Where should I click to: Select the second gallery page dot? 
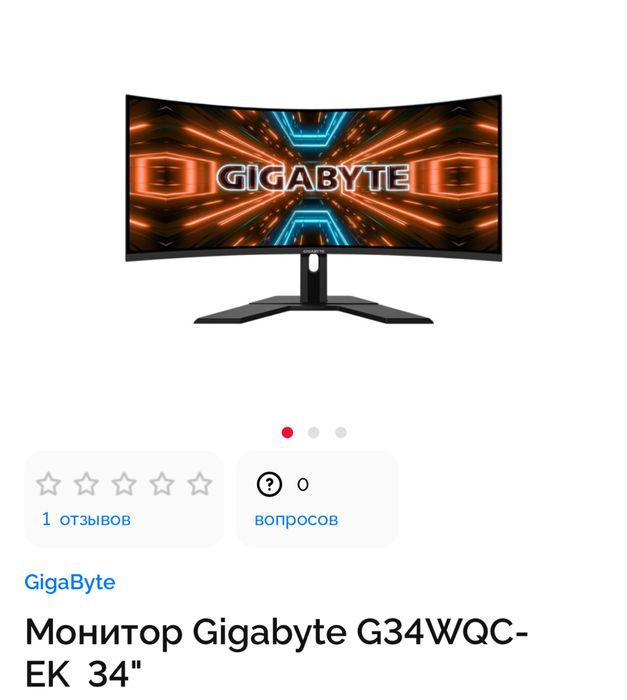(314, 432)
